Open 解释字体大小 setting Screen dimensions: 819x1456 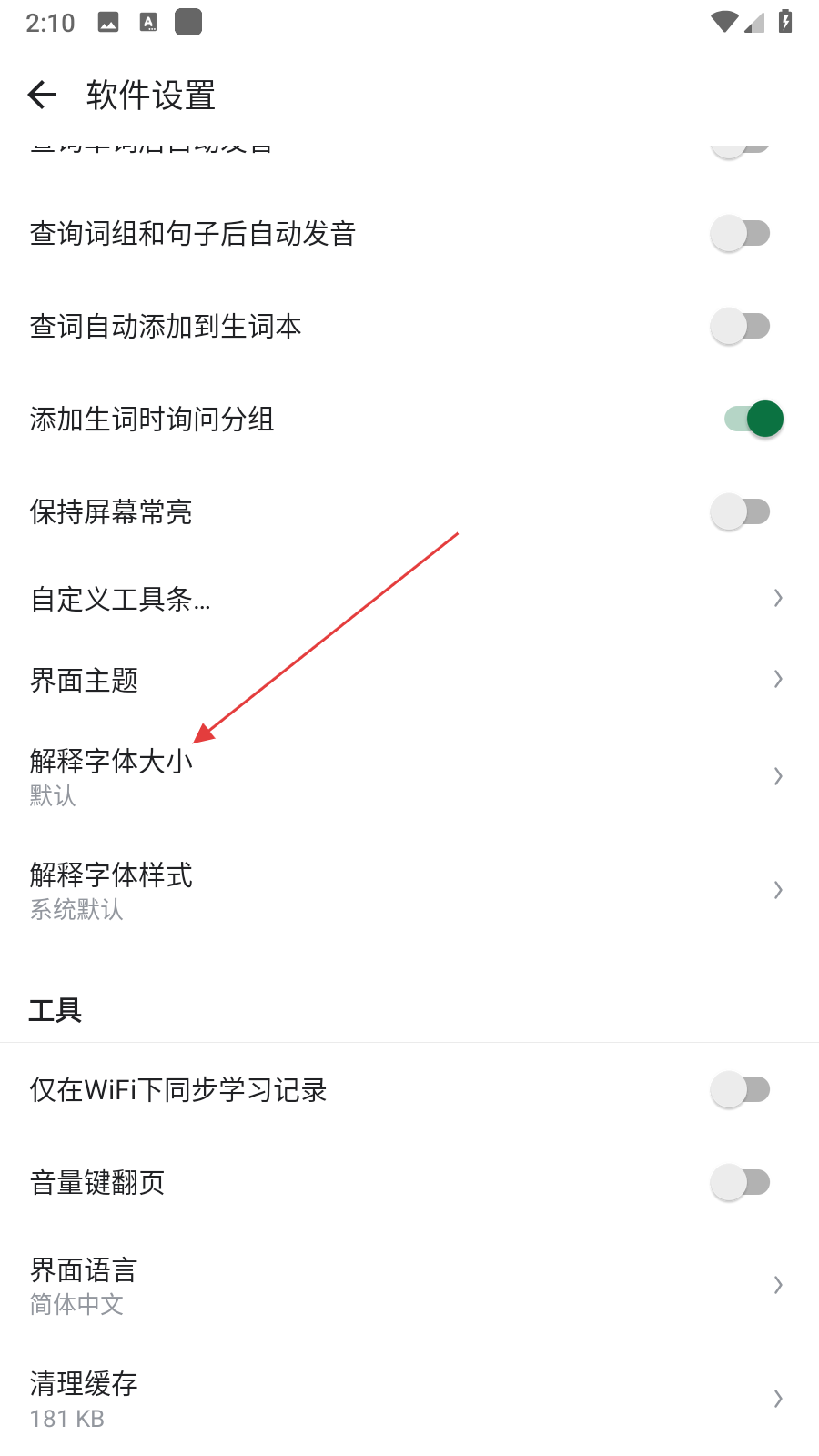pyautogui.click(x=409, y=776)
